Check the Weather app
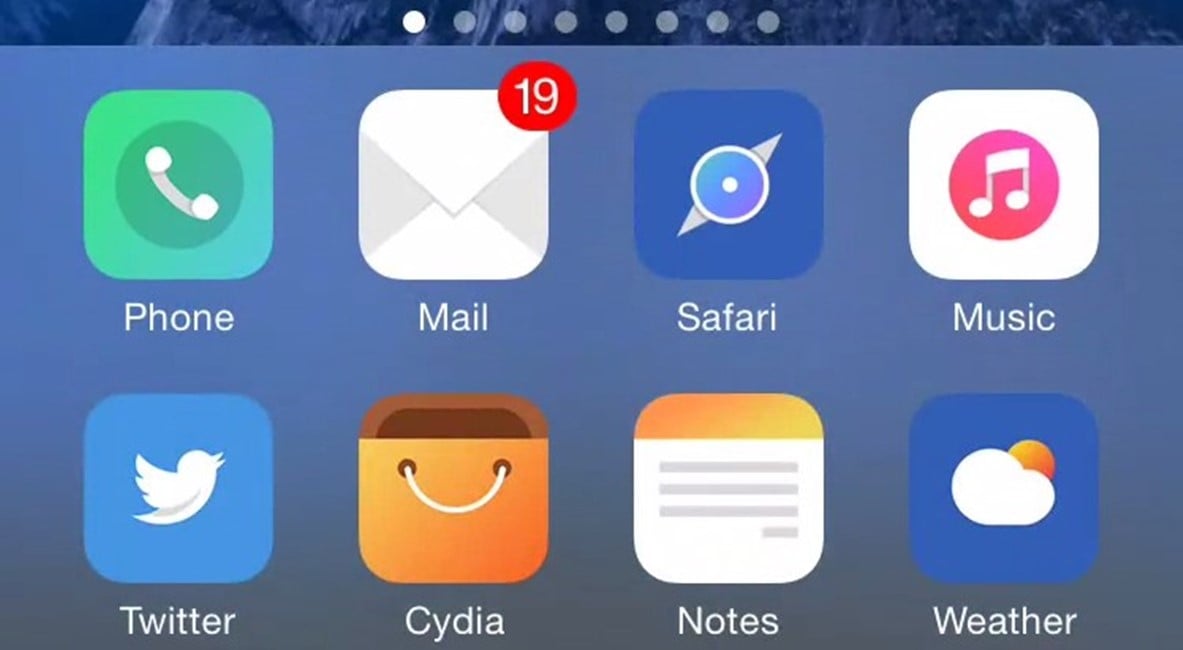This screenshot has height=650, width=1183. pyautogui.click(x=1003, y=488)
